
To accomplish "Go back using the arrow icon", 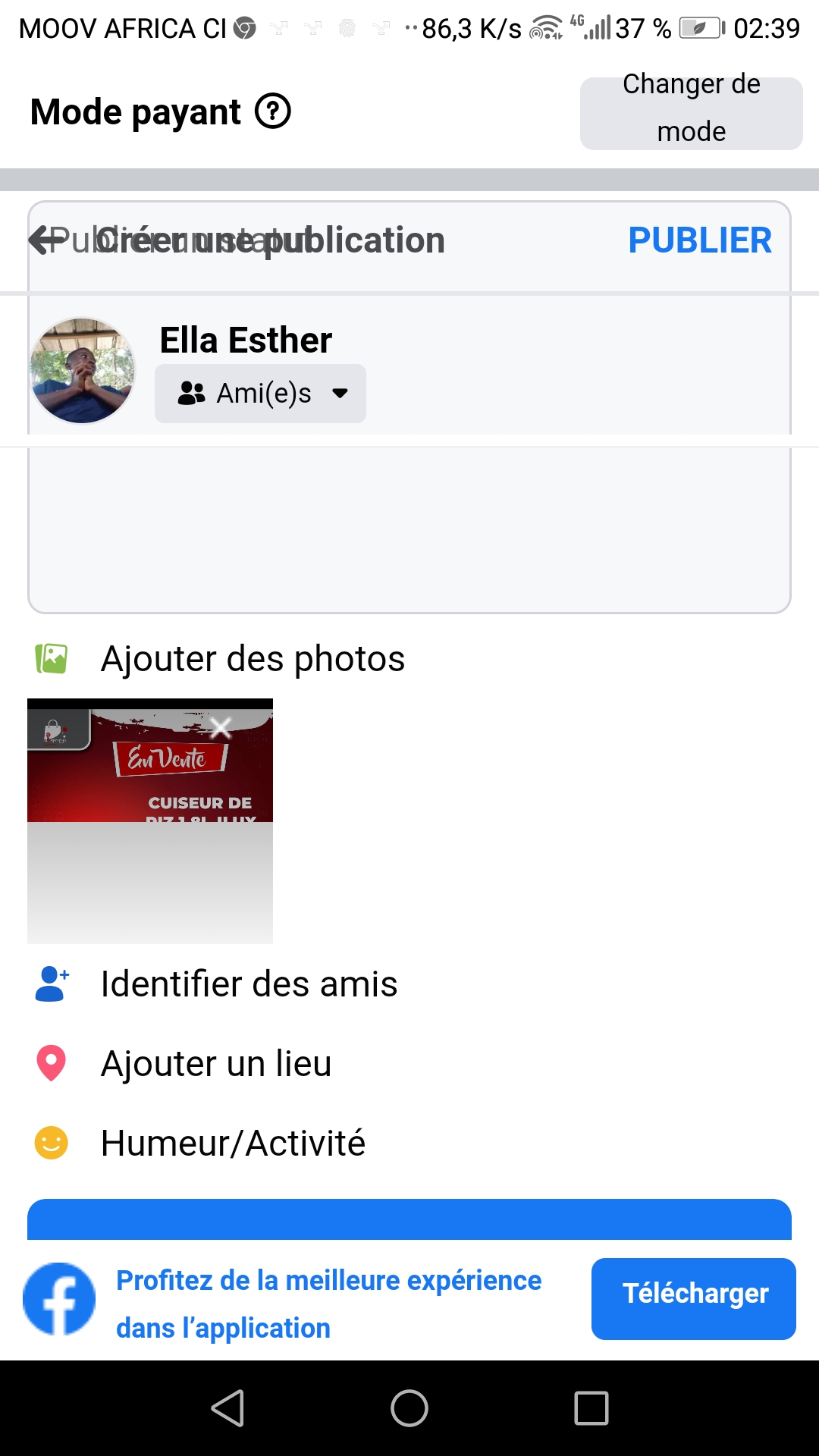I will (x=45, y=240).
